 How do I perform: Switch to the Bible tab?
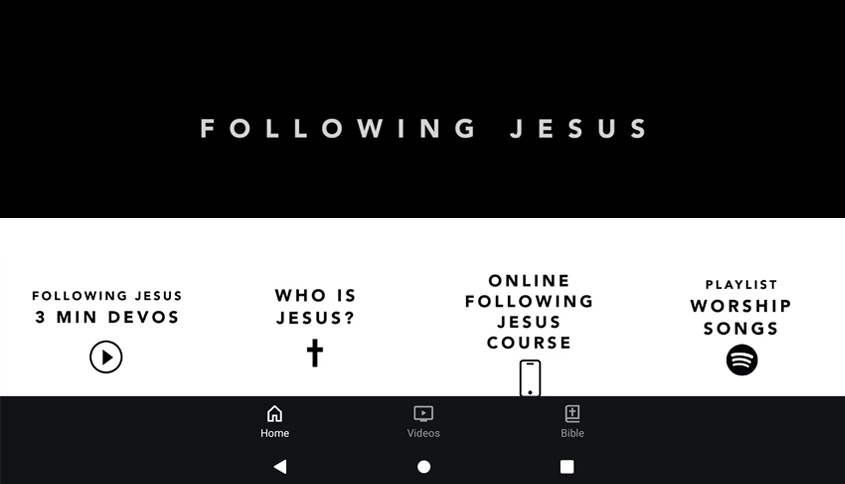pos(572,421)
